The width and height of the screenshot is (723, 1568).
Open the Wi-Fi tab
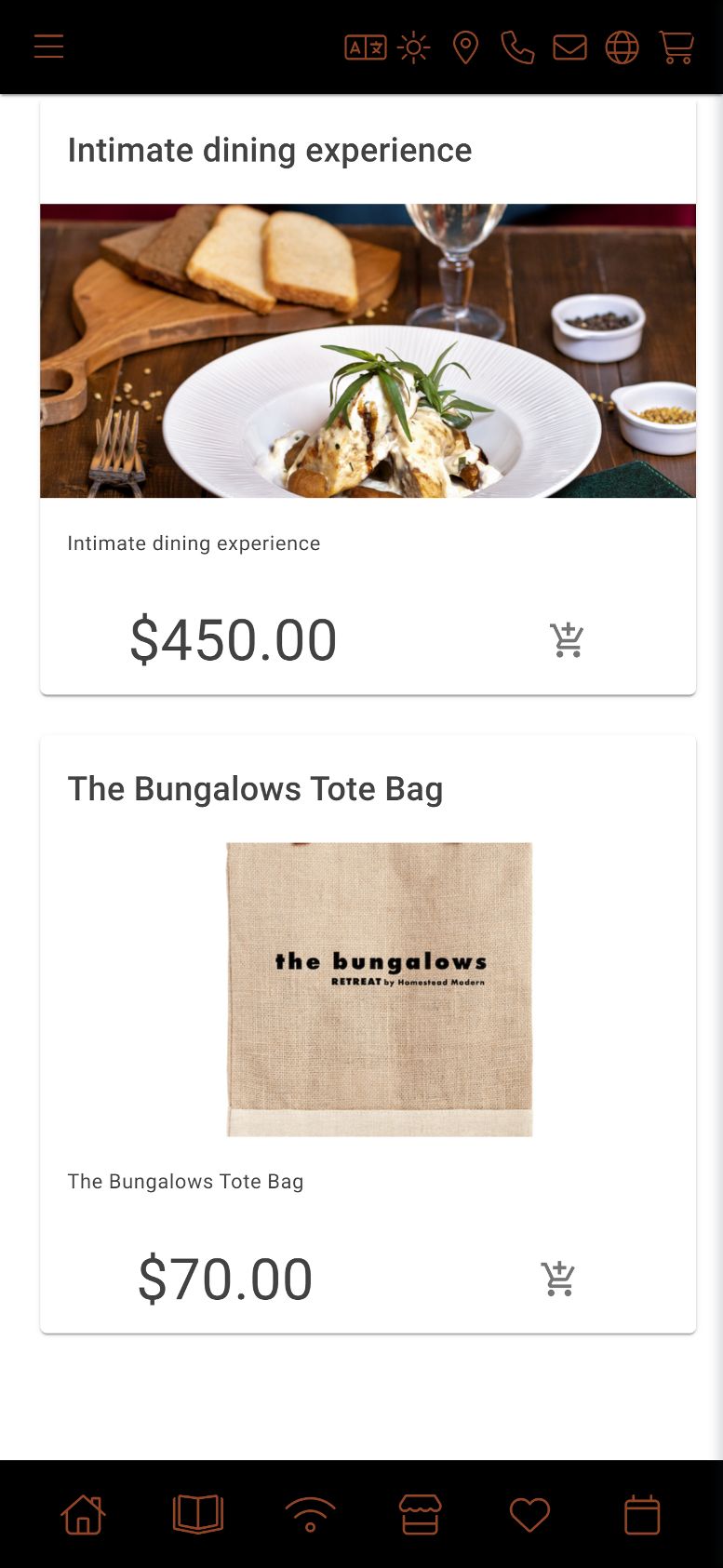pos(310,1514)
